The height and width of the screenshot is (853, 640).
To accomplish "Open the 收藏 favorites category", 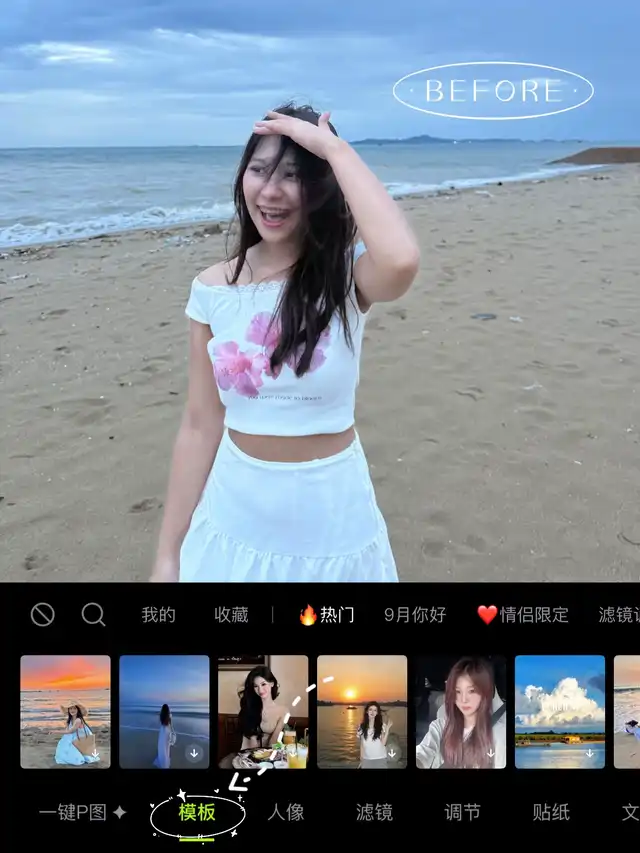I will tap(231, 615).
